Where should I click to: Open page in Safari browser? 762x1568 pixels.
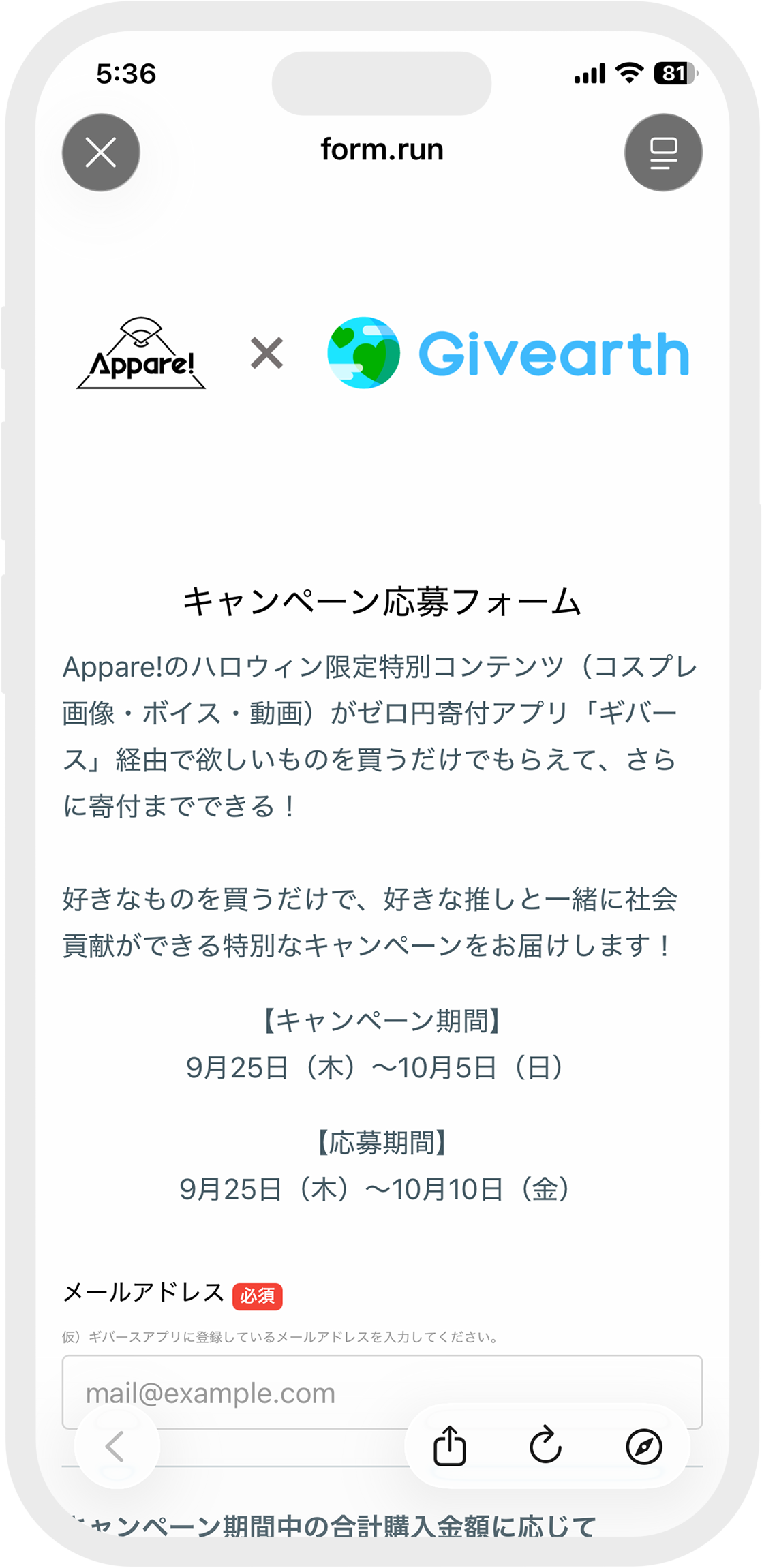pos(643,1446)
